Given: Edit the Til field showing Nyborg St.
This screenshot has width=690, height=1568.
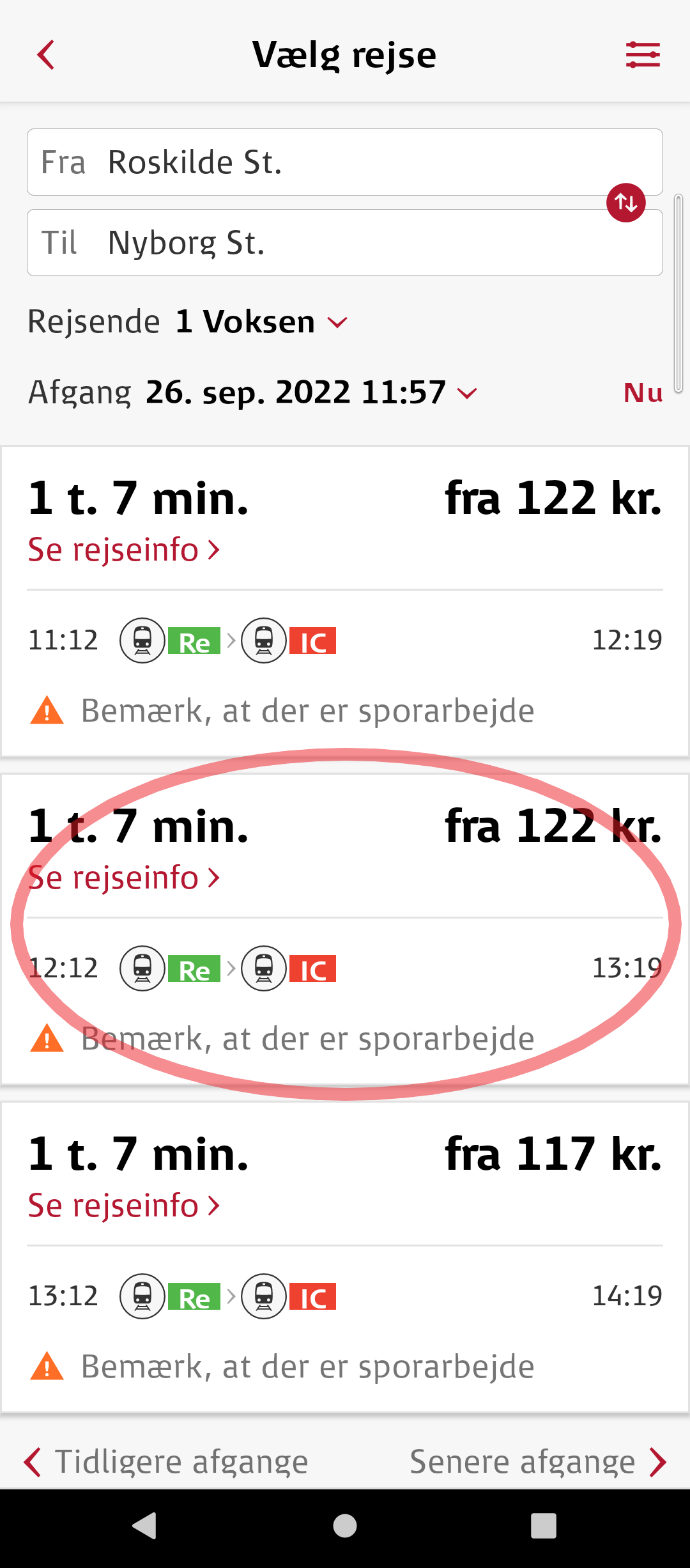Looking at the screenshot, I should pos(345,243).
